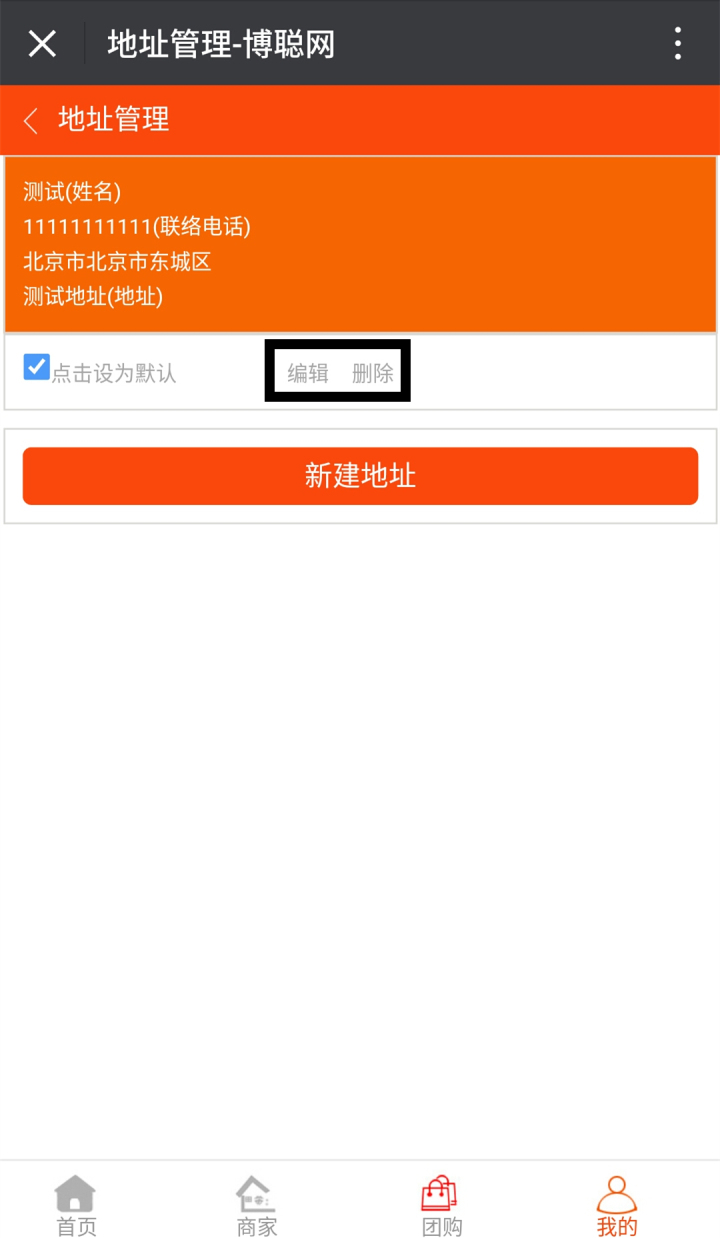
Task: Go to the 团购 tab
Action: (441, 1205)
